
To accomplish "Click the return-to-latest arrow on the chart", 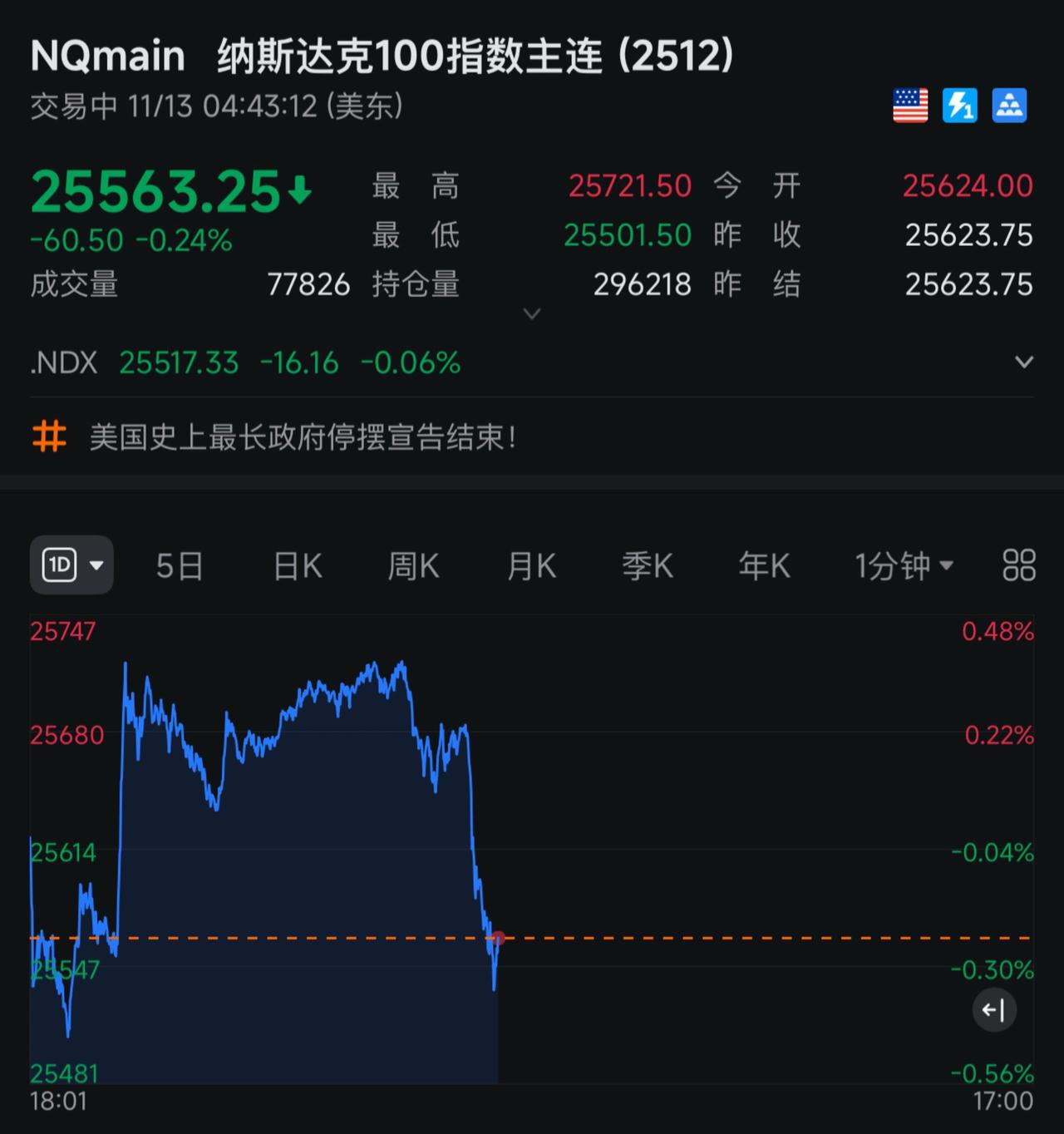I will click(995, 1010).
